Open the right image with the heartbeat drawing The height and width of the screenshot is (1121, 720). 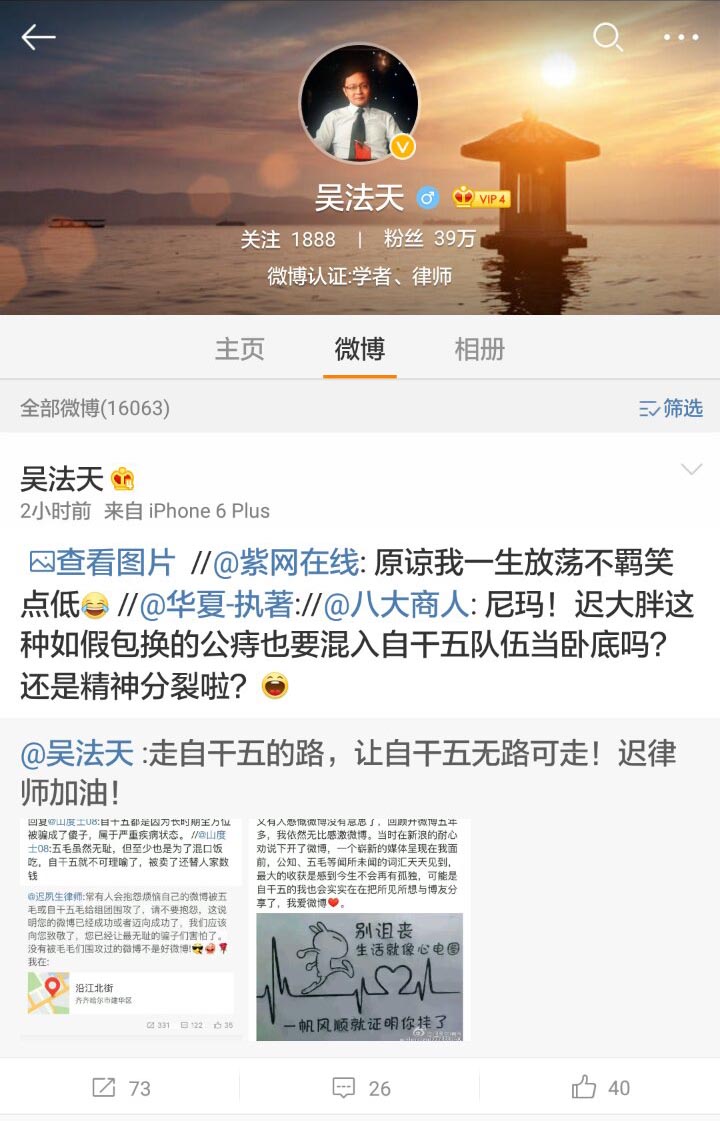tap(359, 930)
